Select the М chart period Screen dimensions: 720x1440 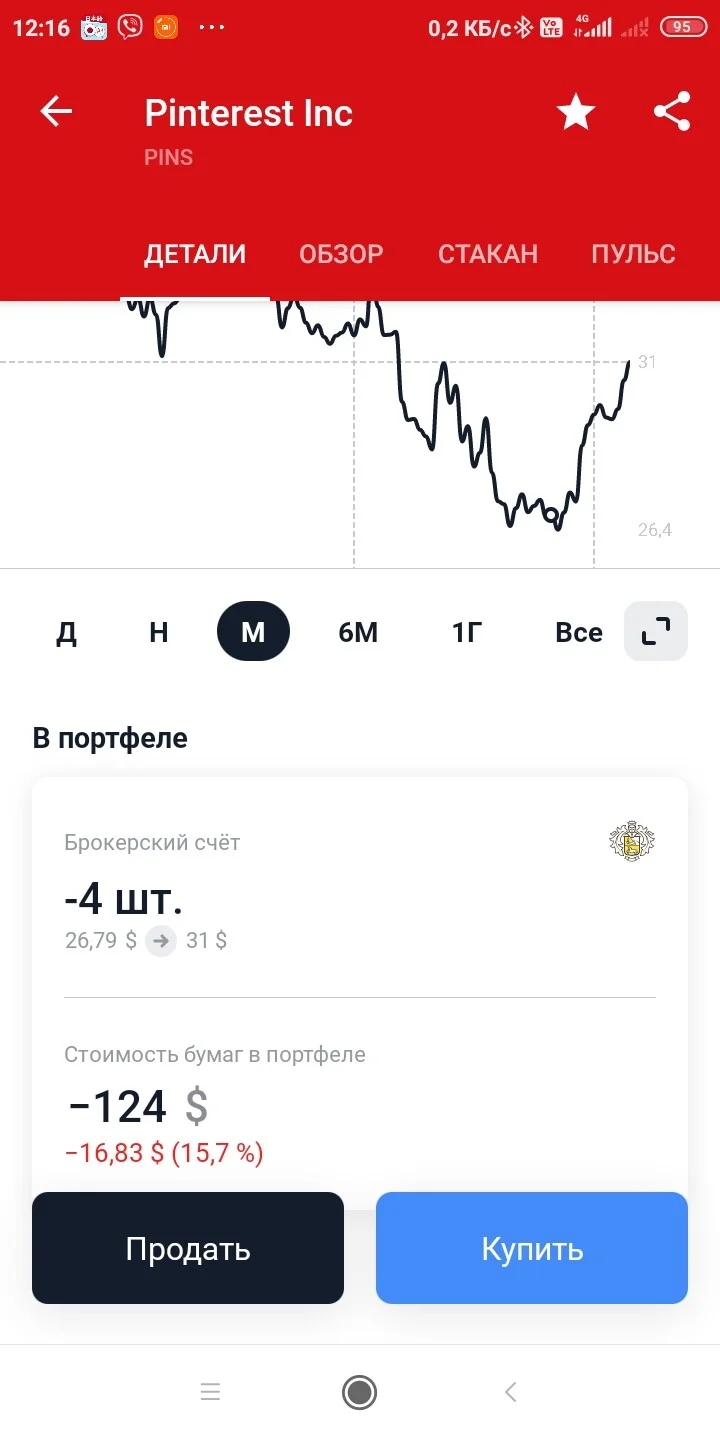[253, 632]
